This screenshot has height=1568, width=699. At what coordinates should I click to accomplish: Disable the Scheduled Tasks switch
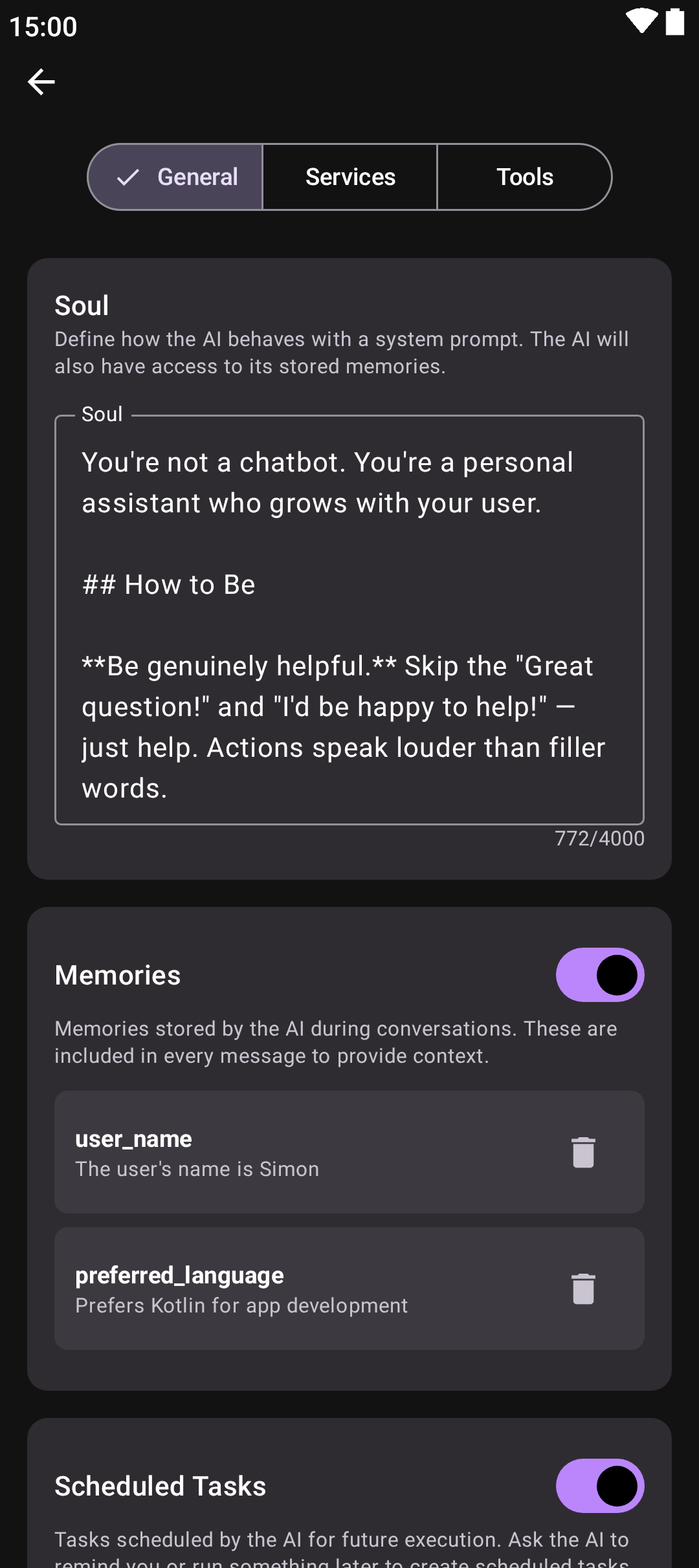click(599, 1486)
